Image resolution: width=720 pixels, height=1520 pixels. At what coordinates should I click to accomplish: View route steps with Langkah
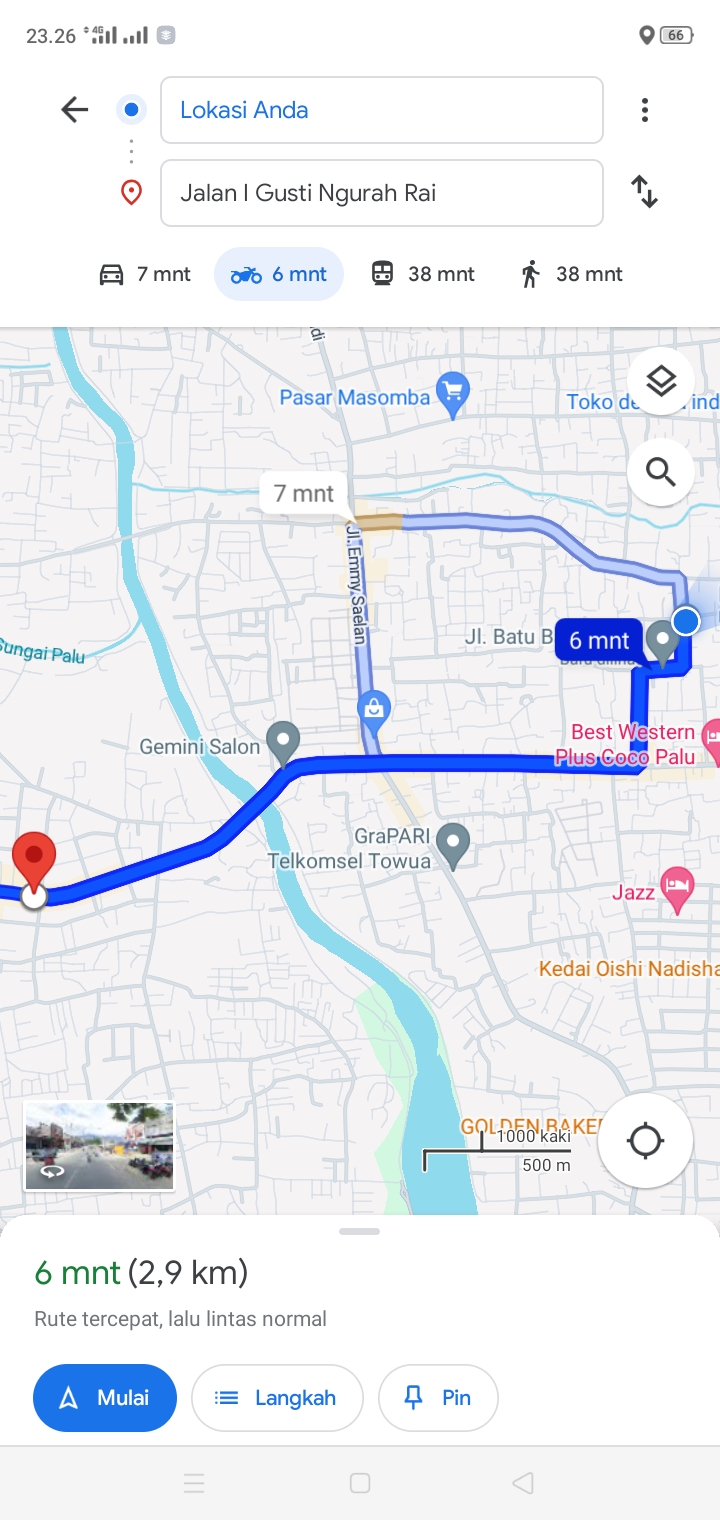click(x=277, y=1398)
